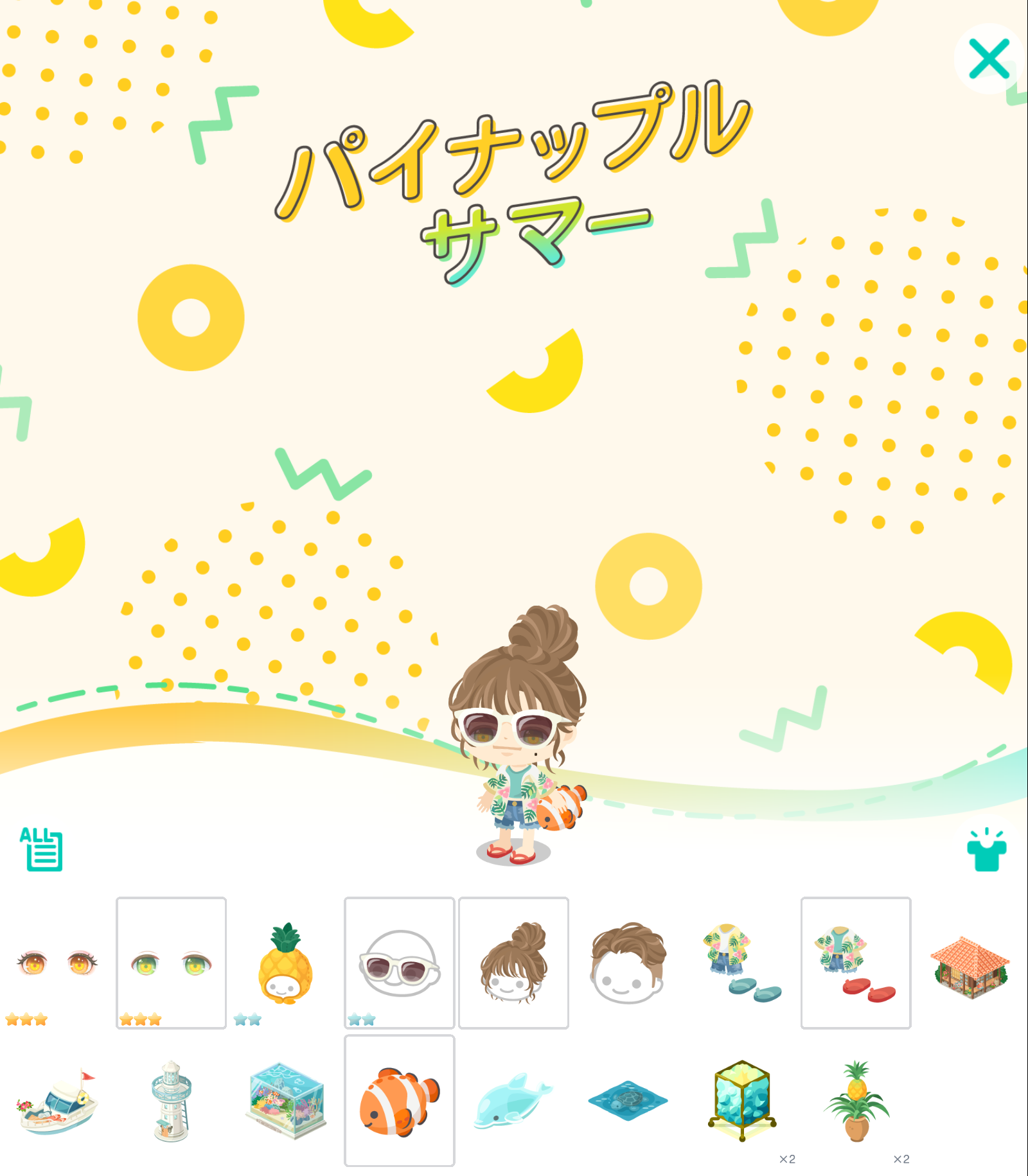1028x1176 pixels.
Task: Select the orange eyes item
Action: coord(57,963)
